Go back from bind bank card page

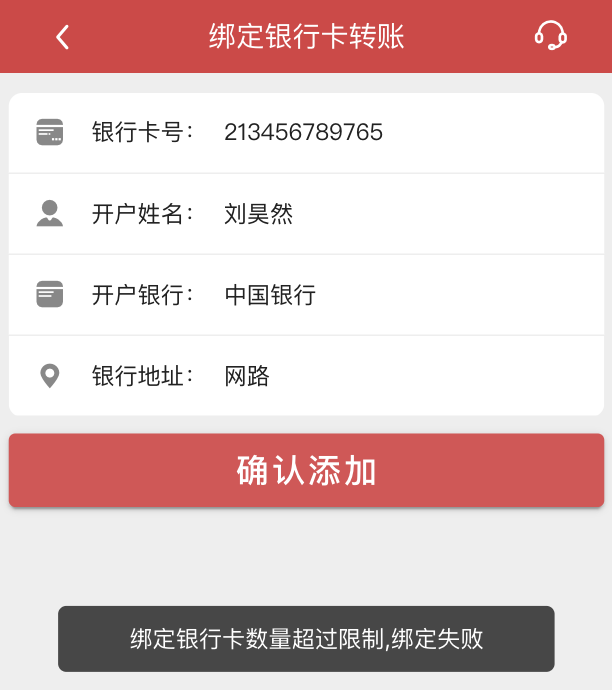point(63,37)
